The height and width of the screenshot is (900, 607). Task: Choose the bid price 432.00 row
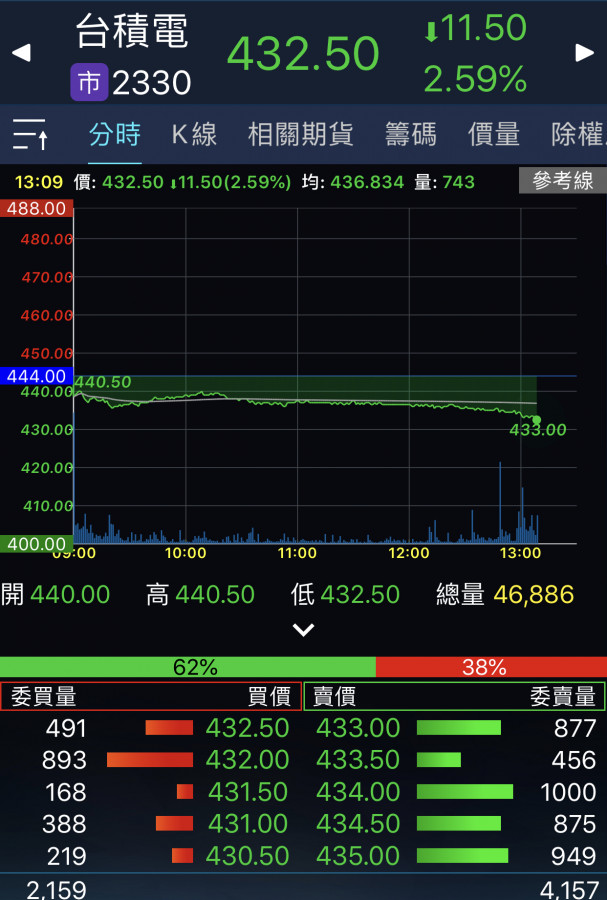click(247, 760)
